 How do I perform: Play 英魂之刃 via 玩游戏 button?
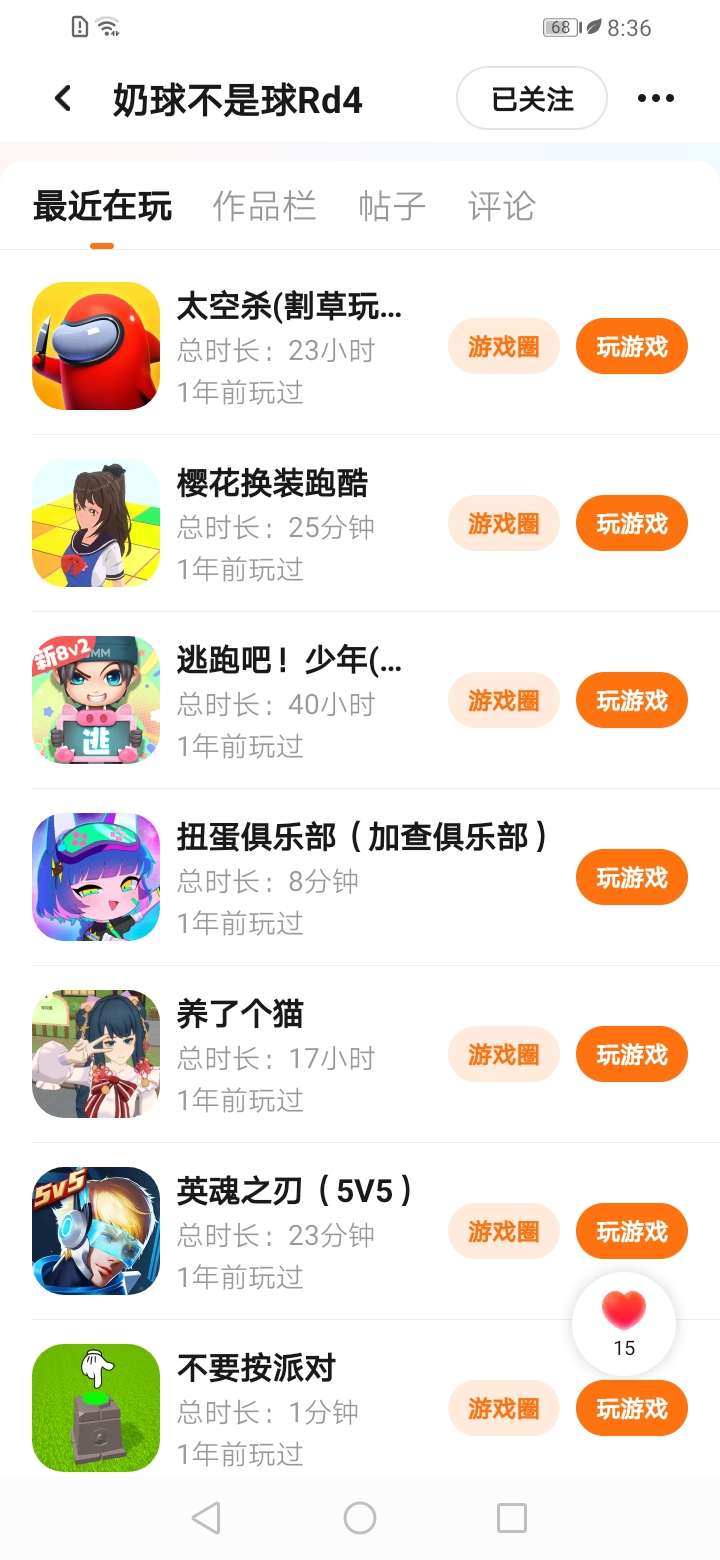coord(631,1231)
